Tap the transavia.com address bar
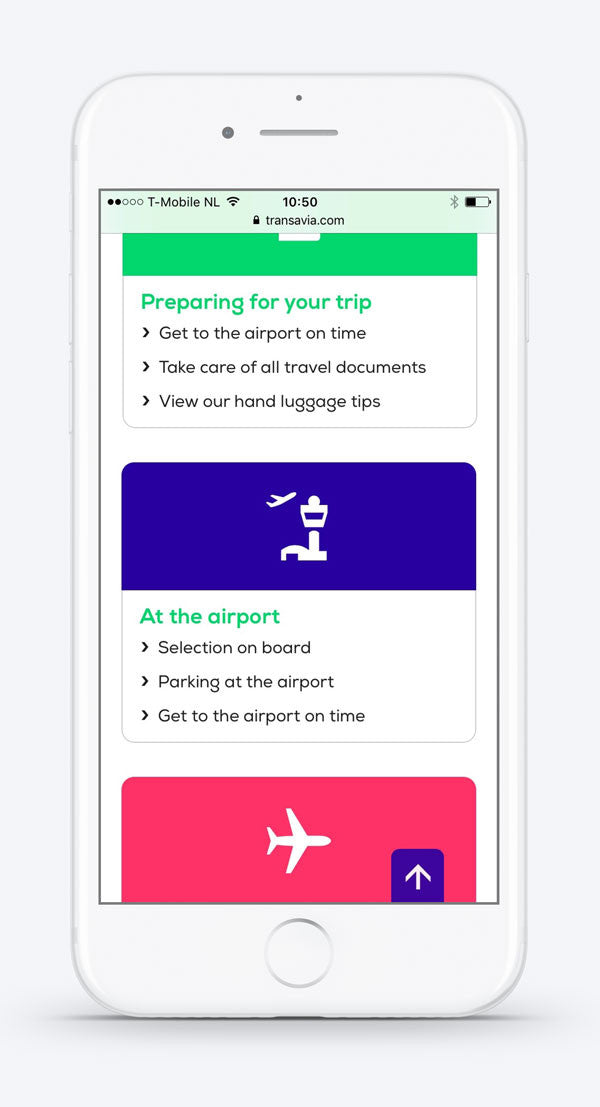Viewport: 600px width, 1107px height. point(298,220)
